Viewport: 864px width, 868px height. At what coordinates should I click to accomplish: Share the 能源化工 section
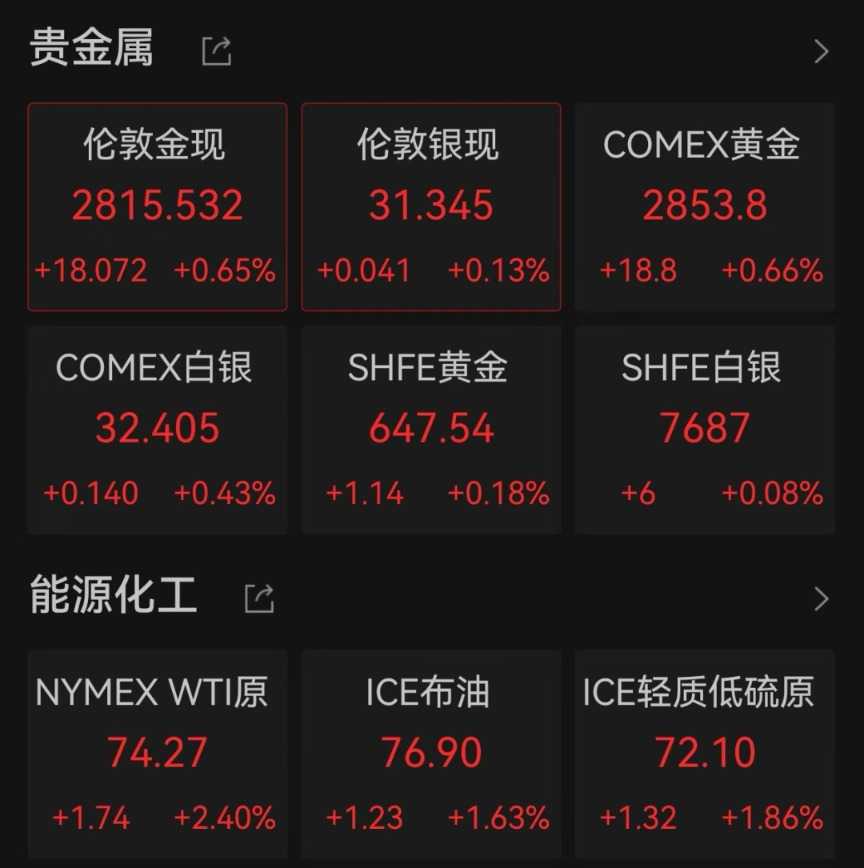click(259, 598)
